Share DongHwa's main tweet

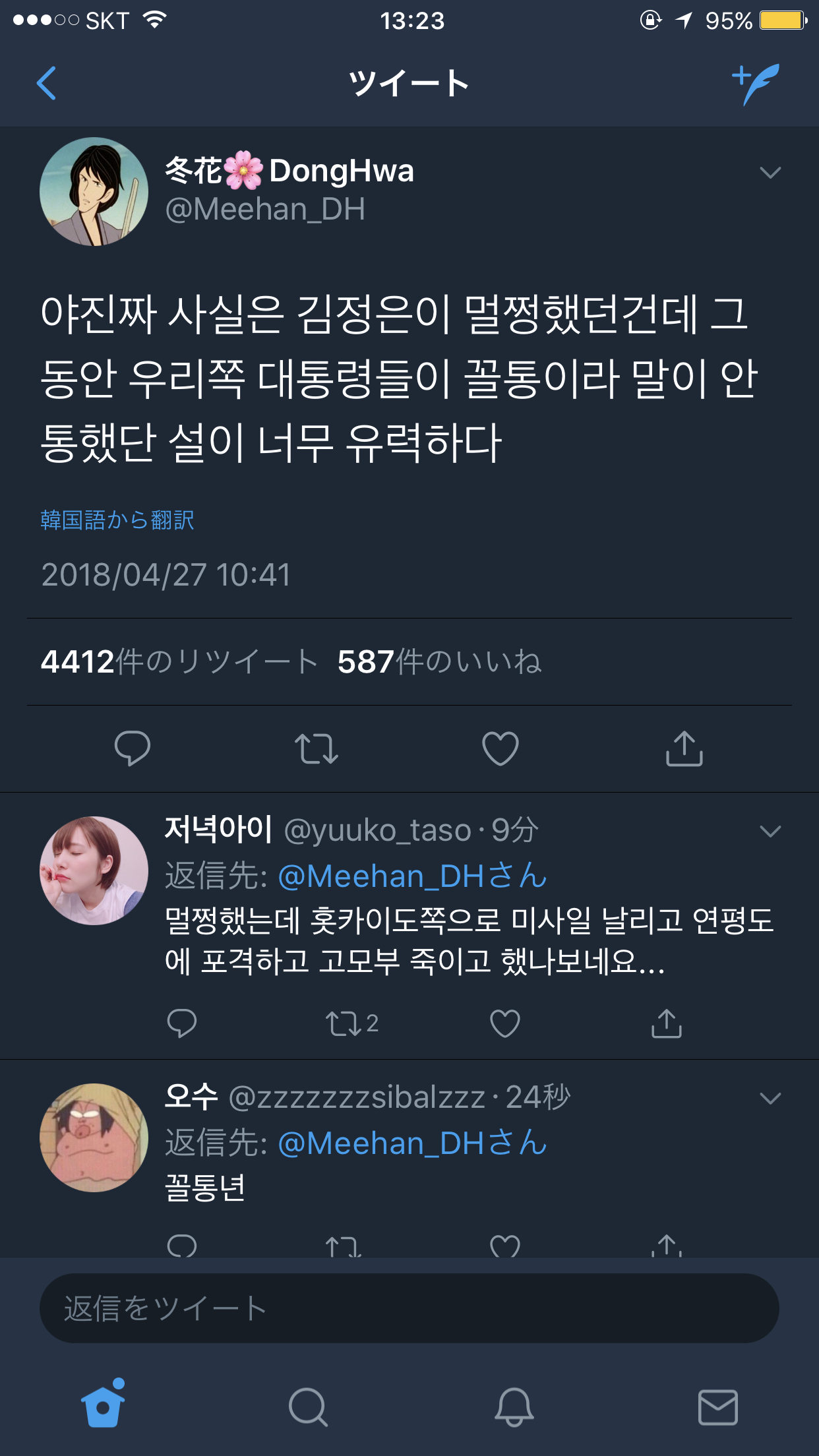click(x=684, y=748)
